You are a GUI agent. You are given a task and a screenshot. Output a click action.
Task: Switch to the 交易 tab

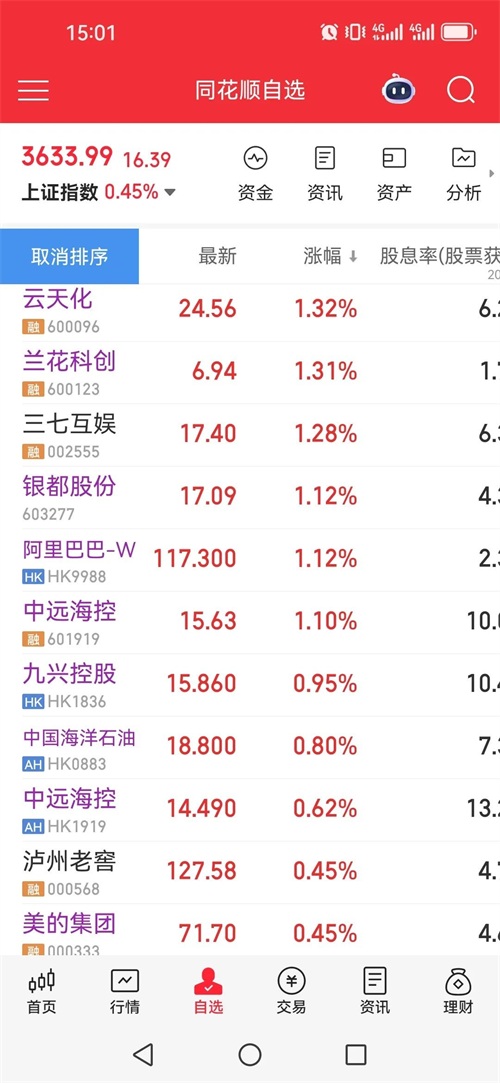(291, 991)
